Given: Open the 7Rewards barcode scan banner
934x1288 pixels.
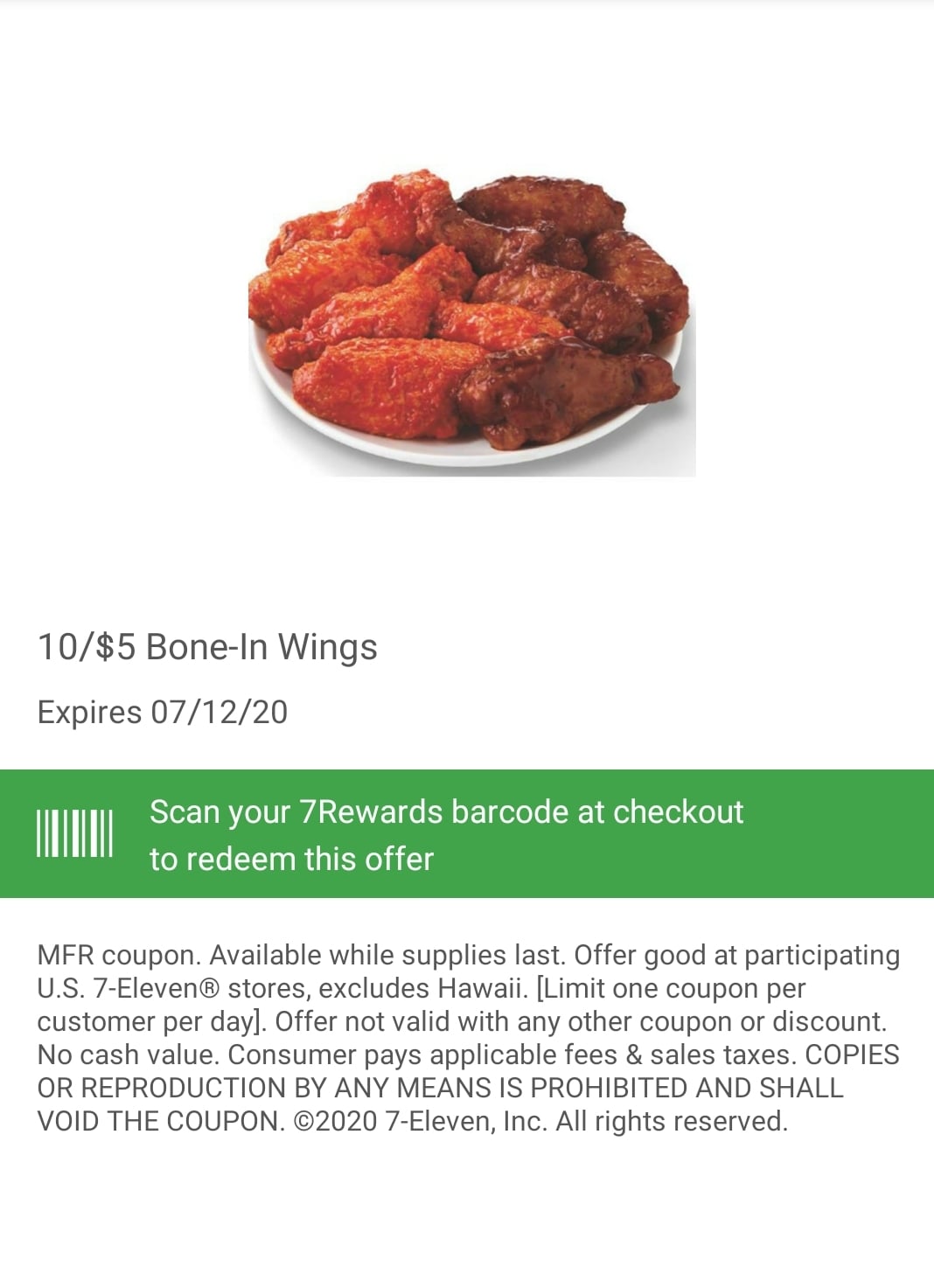Looking at the screenshot, I should click(x=467, y=834).
